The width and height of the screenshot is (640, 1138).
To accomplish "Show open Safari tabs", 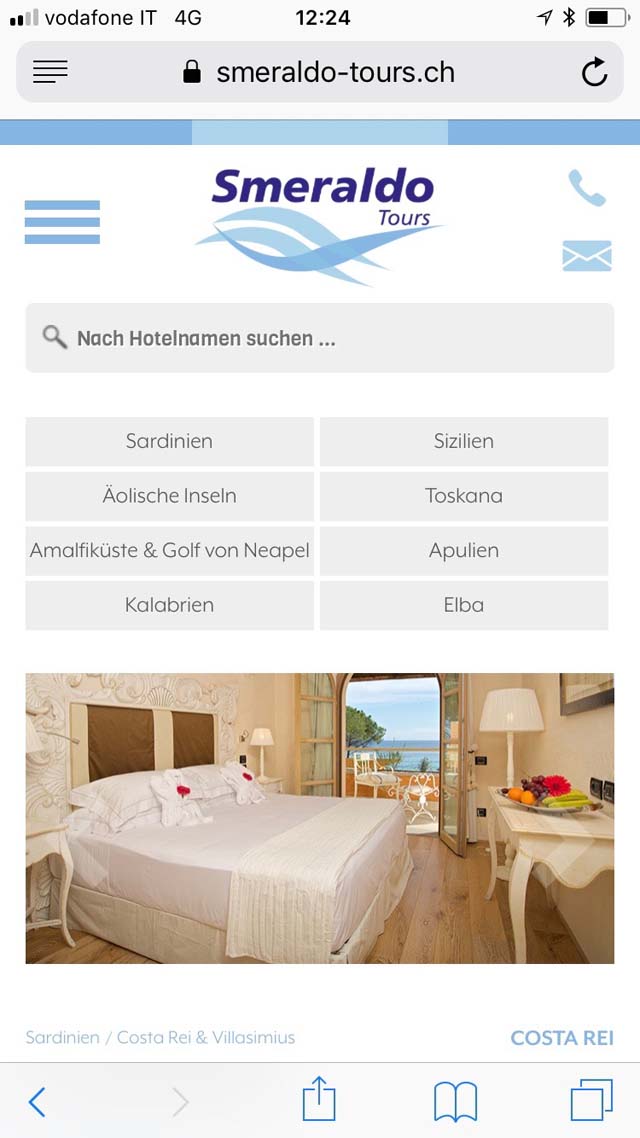I will 591,1100.
